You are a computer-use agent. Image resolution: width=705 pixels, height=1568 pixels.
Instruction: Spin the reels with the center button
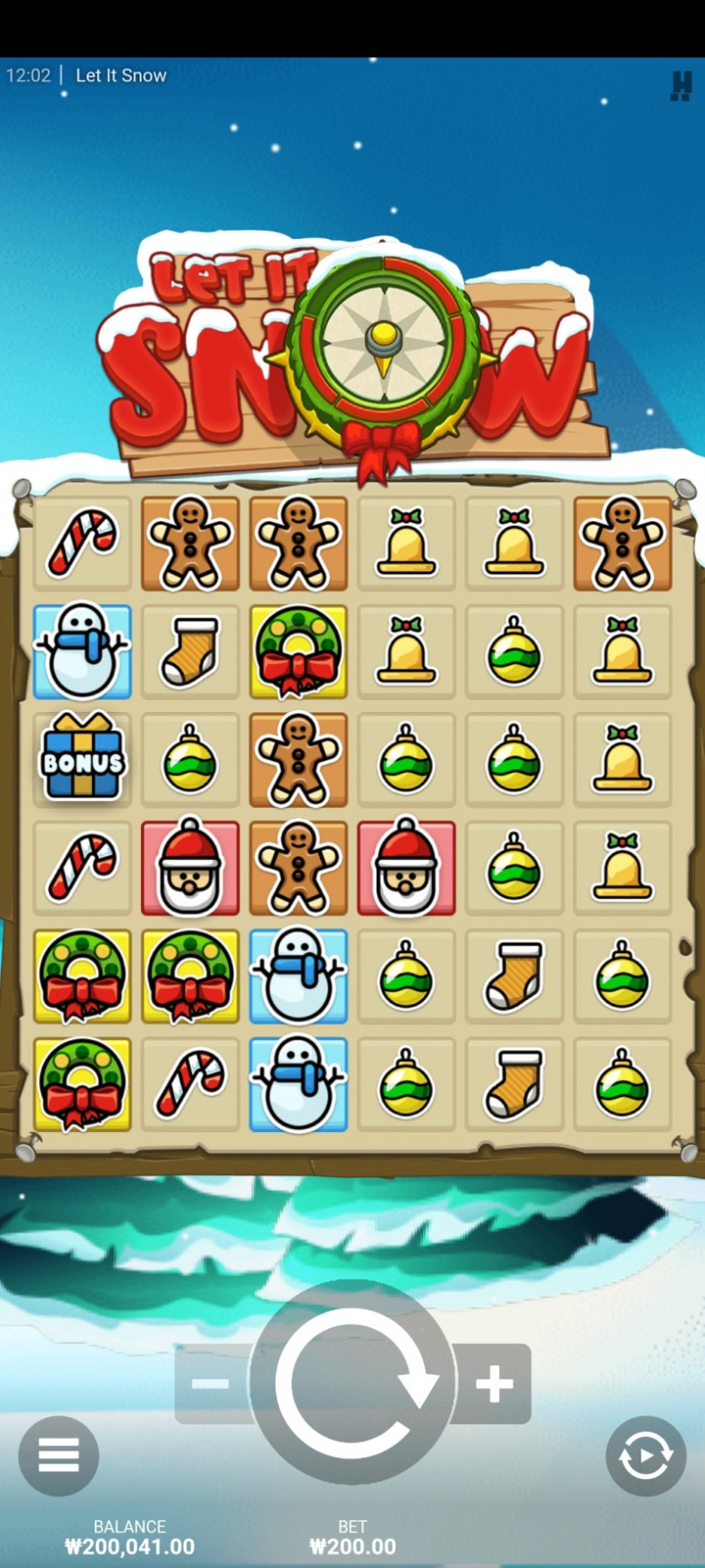pyautogui.click(x=353, y=1383)
